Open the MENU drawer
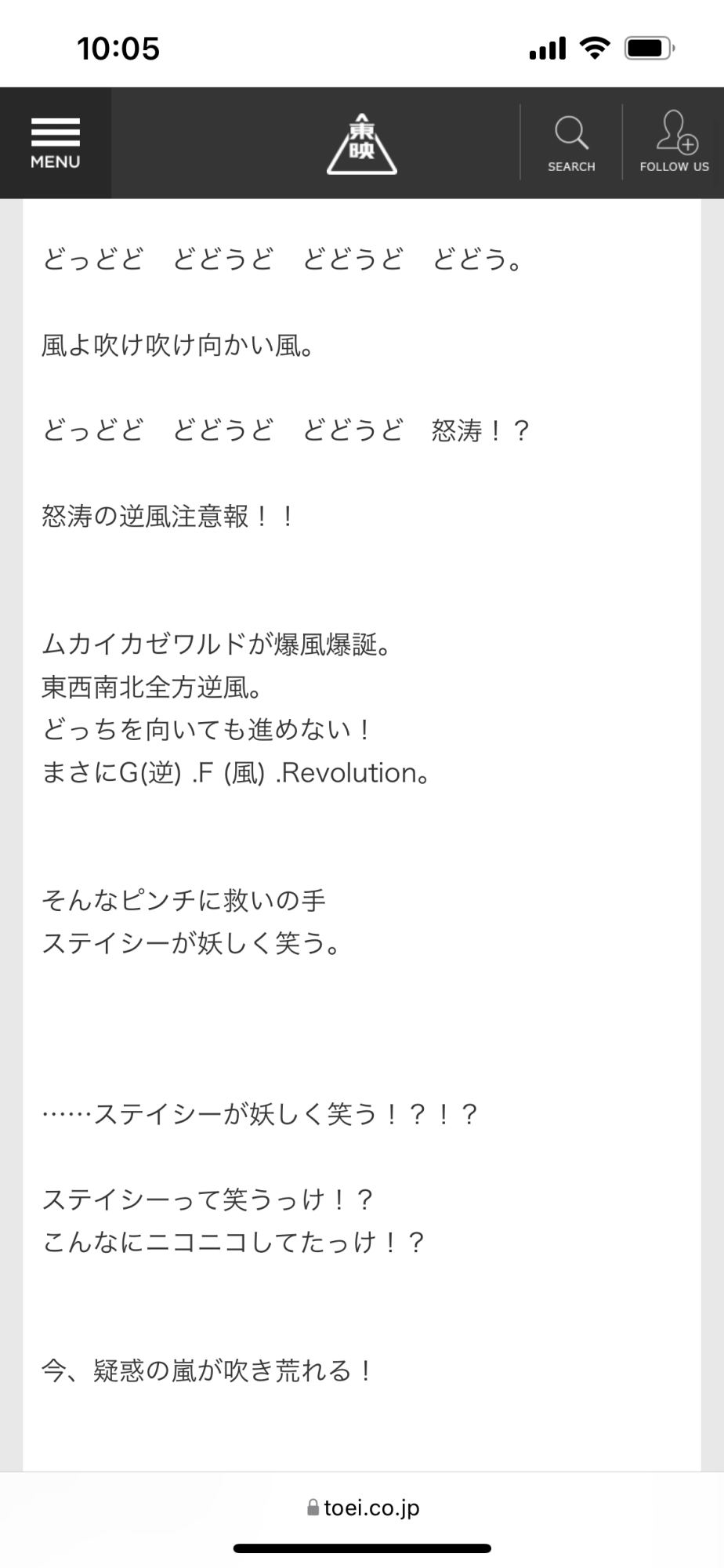The width and height of the screenshot is (724, 1568). (55, 143)
